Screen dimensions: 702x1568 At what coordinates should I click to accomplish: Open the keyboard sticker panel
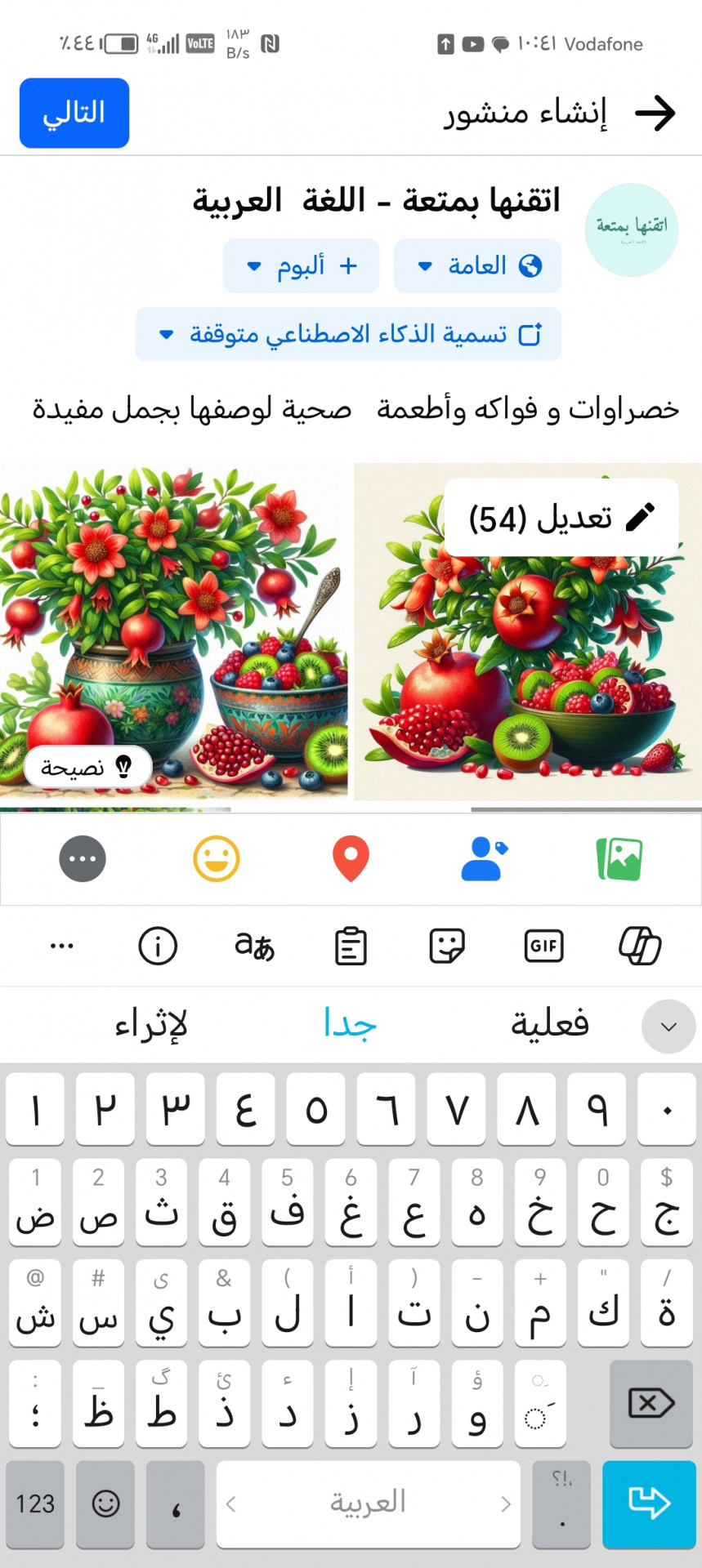[447, 947]
